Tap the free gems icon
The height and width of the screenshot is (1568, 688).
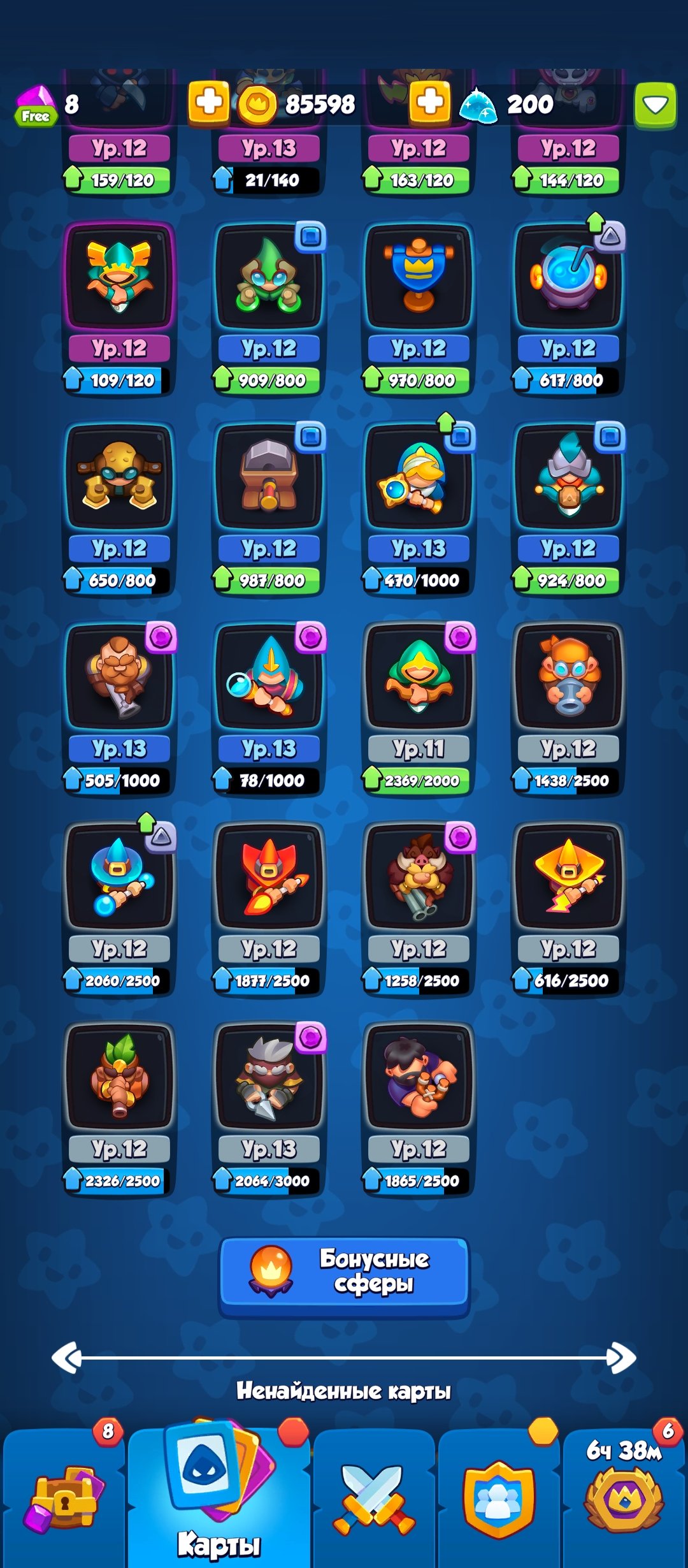[x=36, y=105]
